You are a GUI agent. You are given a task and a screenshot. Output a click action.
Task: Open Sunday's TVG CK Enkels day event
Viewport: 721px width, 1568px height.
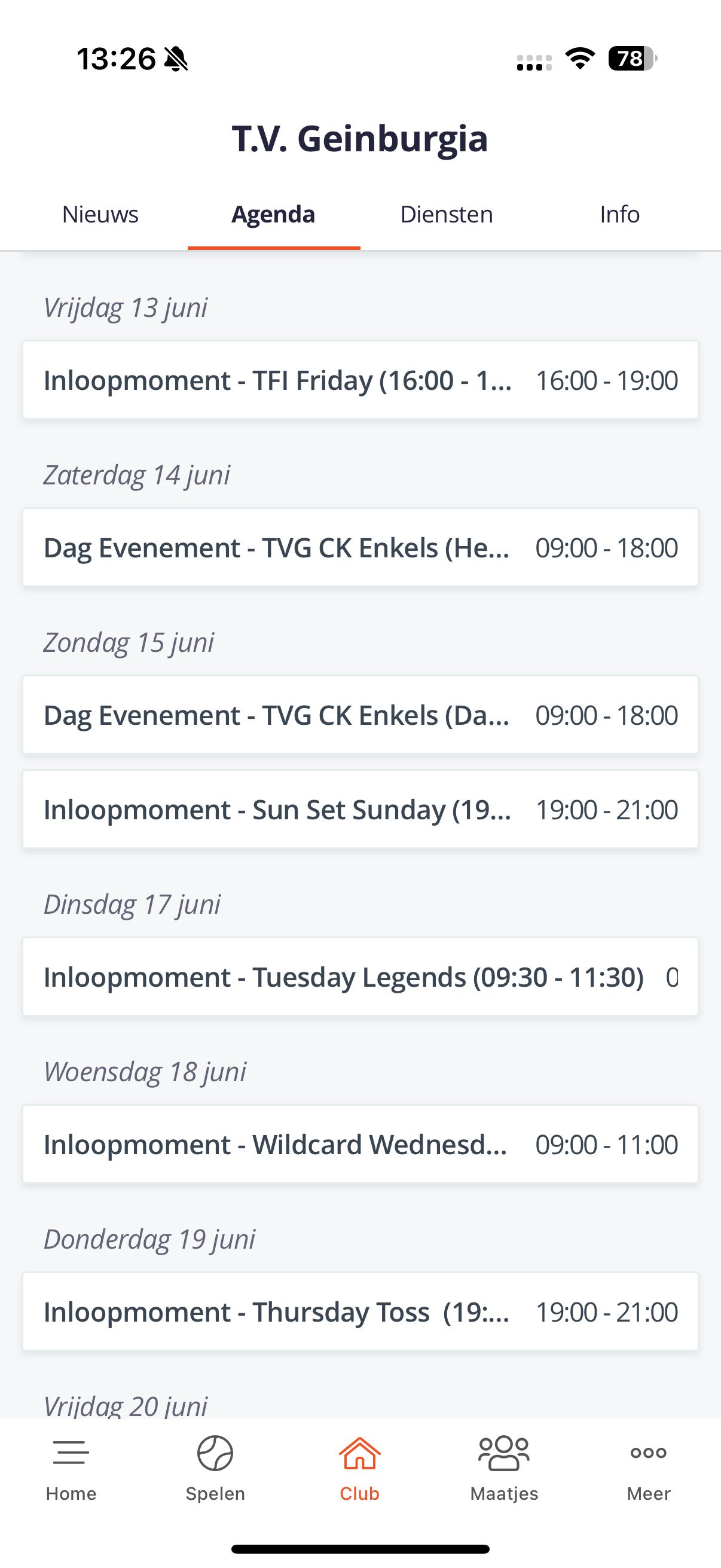[x=360, y=715]
